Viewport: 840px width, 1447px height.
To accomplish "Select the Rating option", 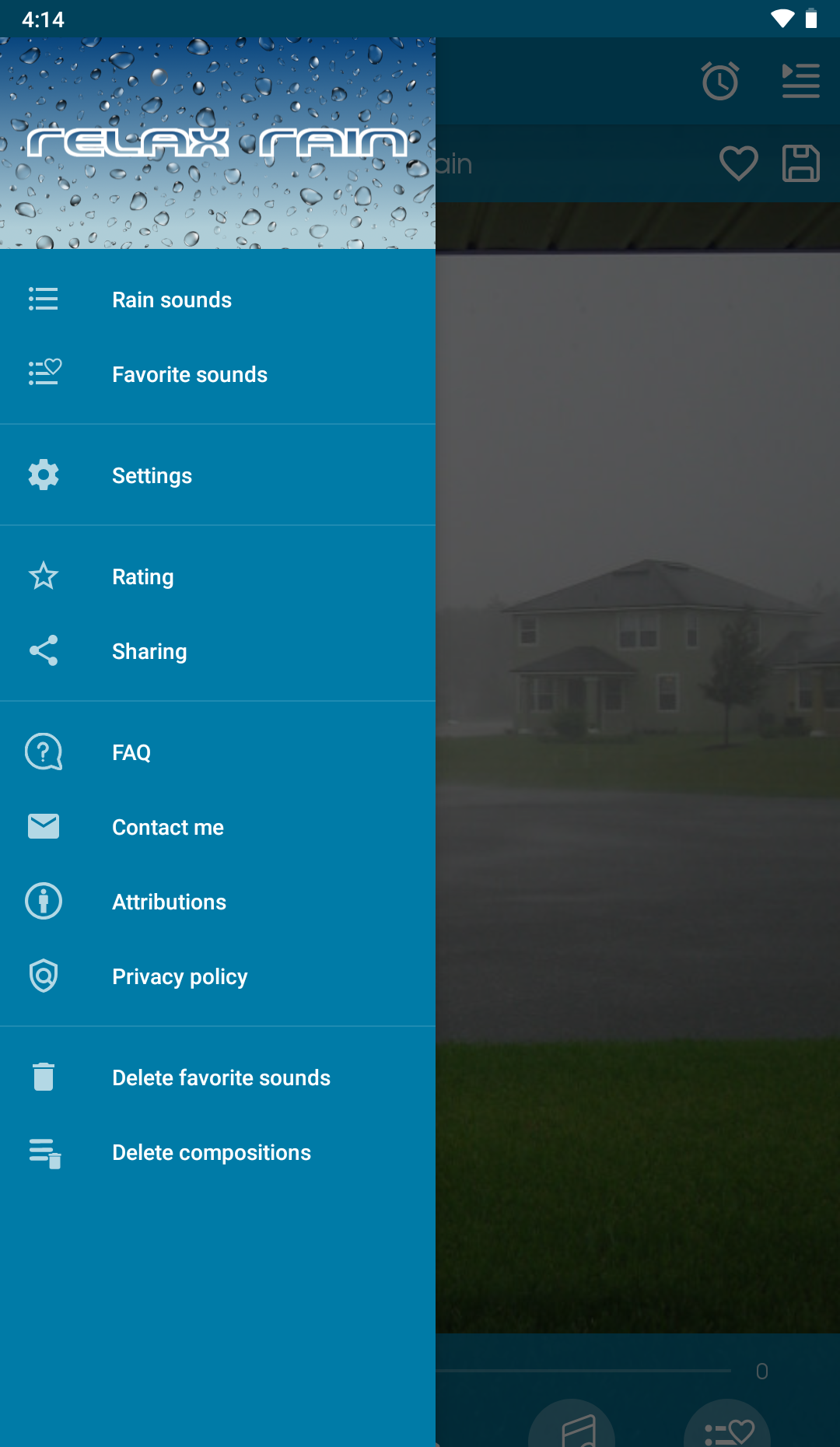I will click(143, 576).
